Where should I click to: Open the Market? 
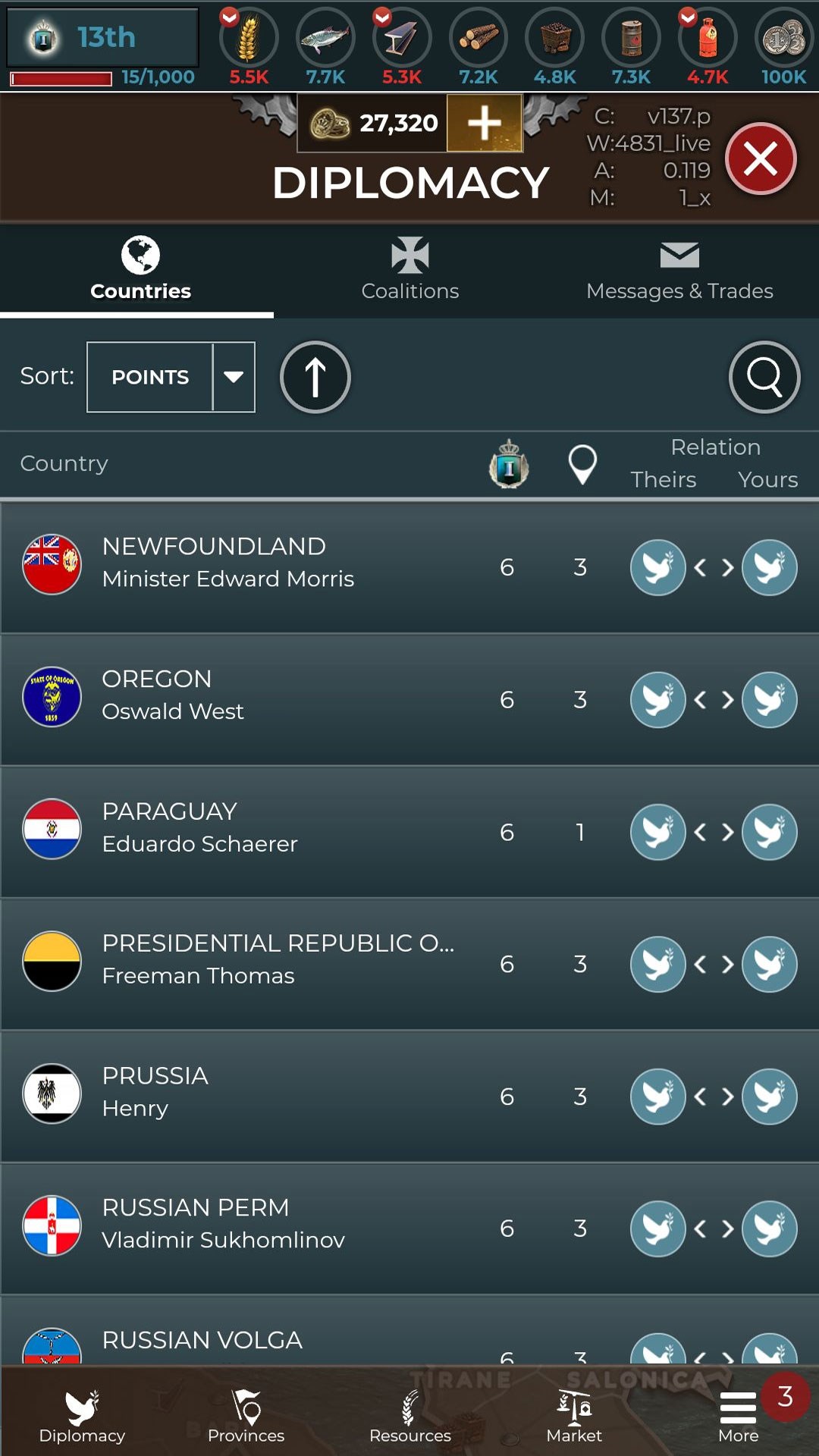click(574, 1417)
